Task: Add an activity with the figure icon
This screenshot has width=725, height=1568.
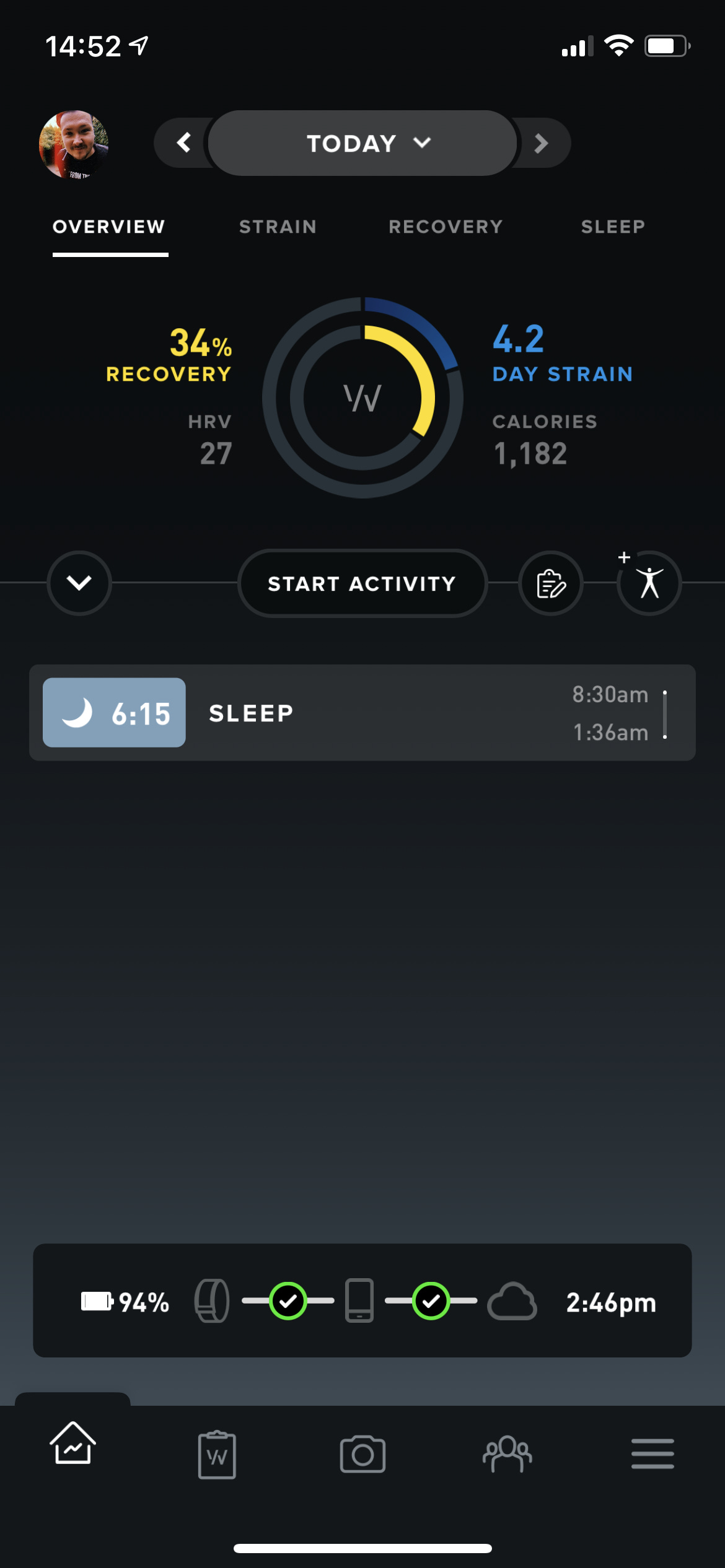Action: [649, 583]
